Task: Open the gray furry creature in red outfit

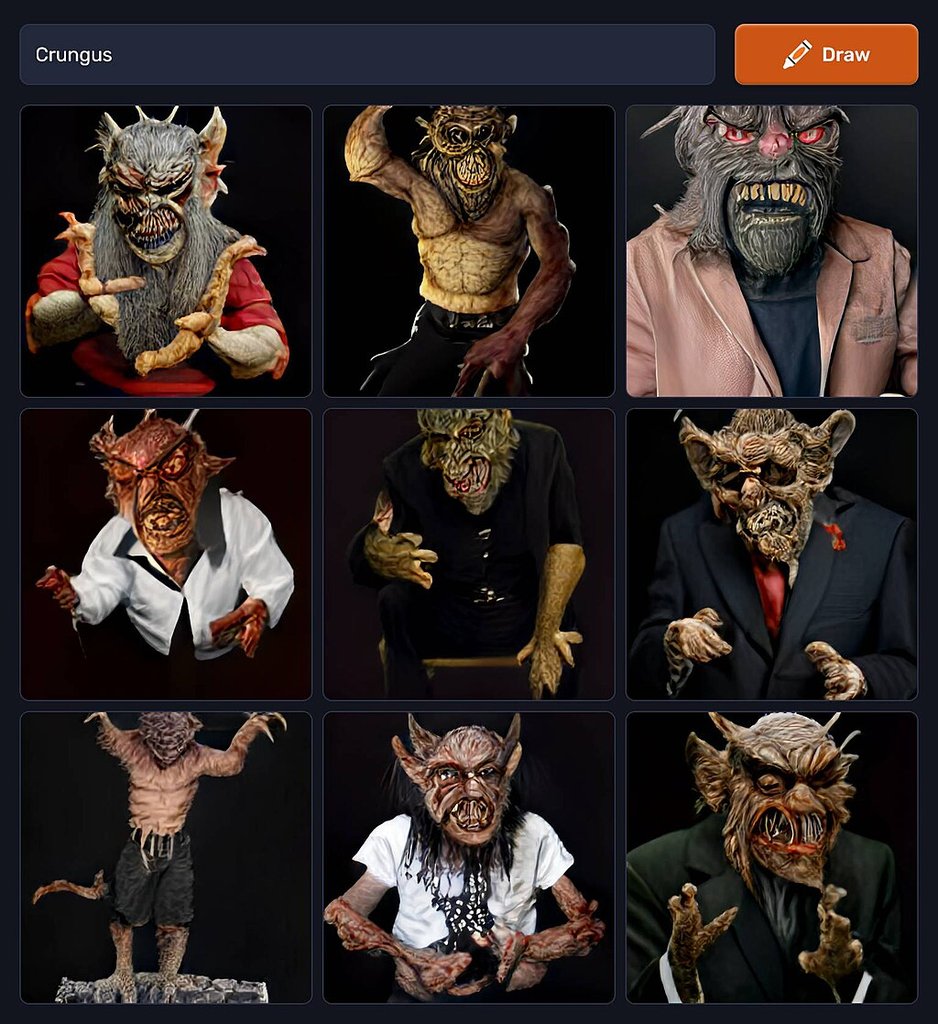Action: click(166, 251)
